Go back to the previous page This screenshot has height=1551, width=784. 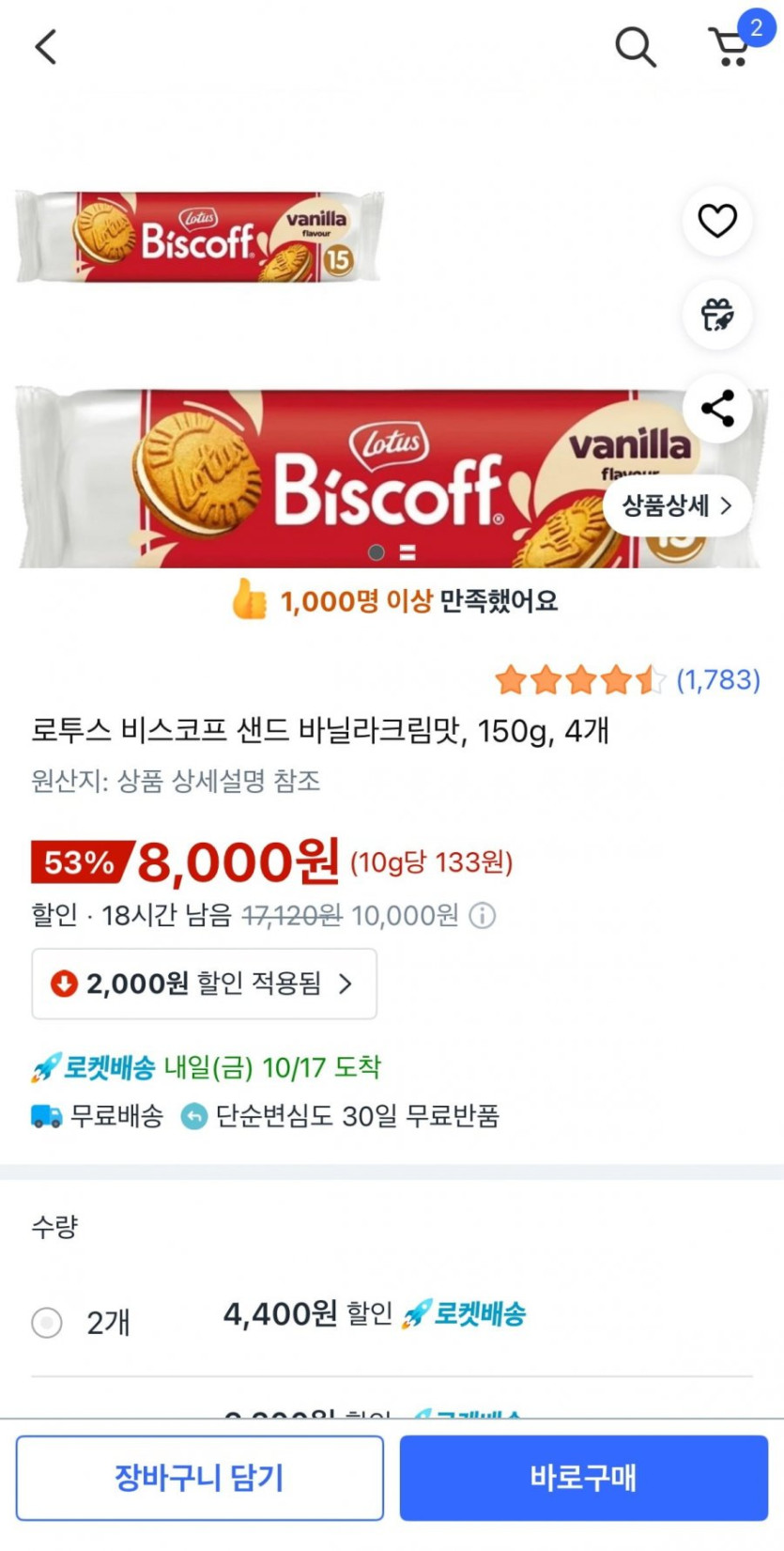click(46, 47)
